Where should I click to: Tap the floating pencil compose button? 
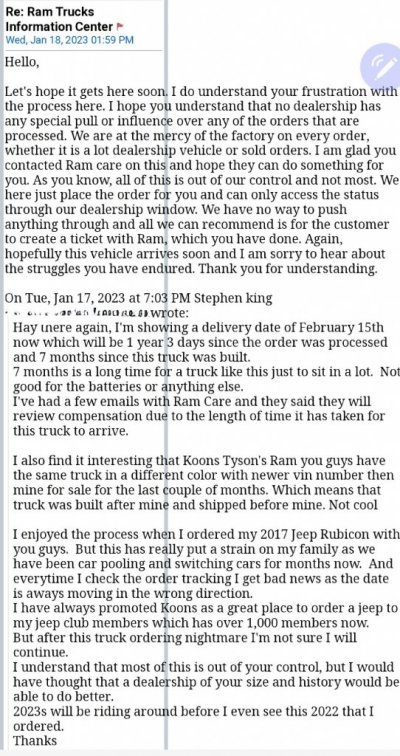382,65
